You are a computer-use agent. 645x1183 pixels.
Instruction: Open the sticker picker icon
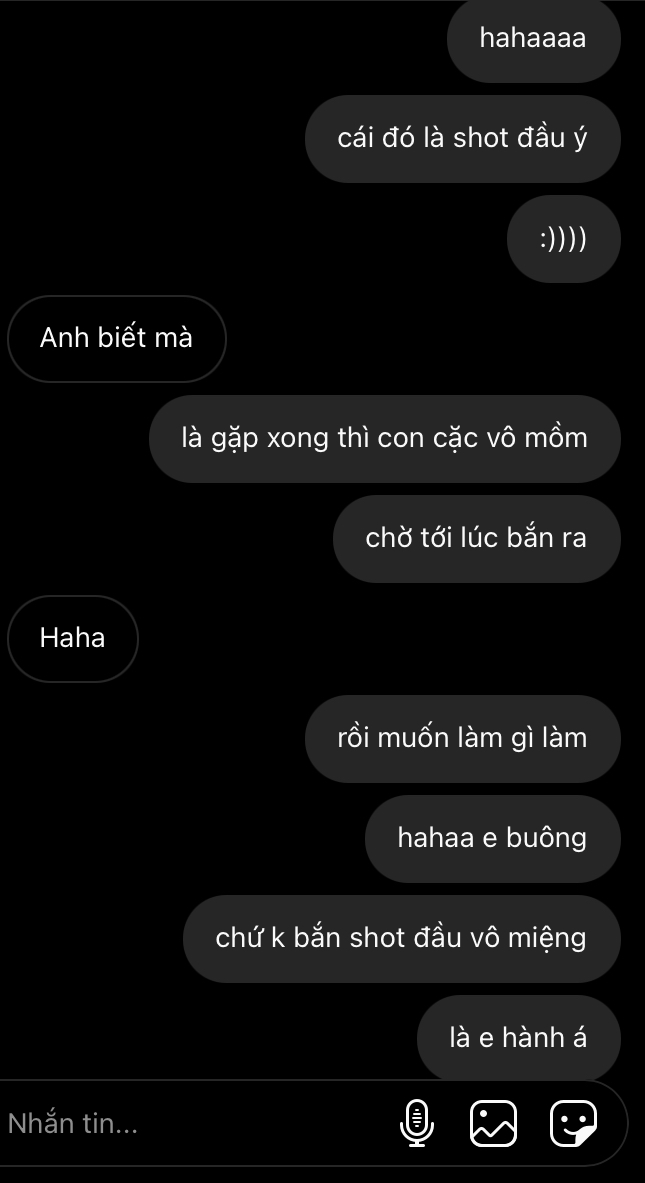pos(574,1123)
